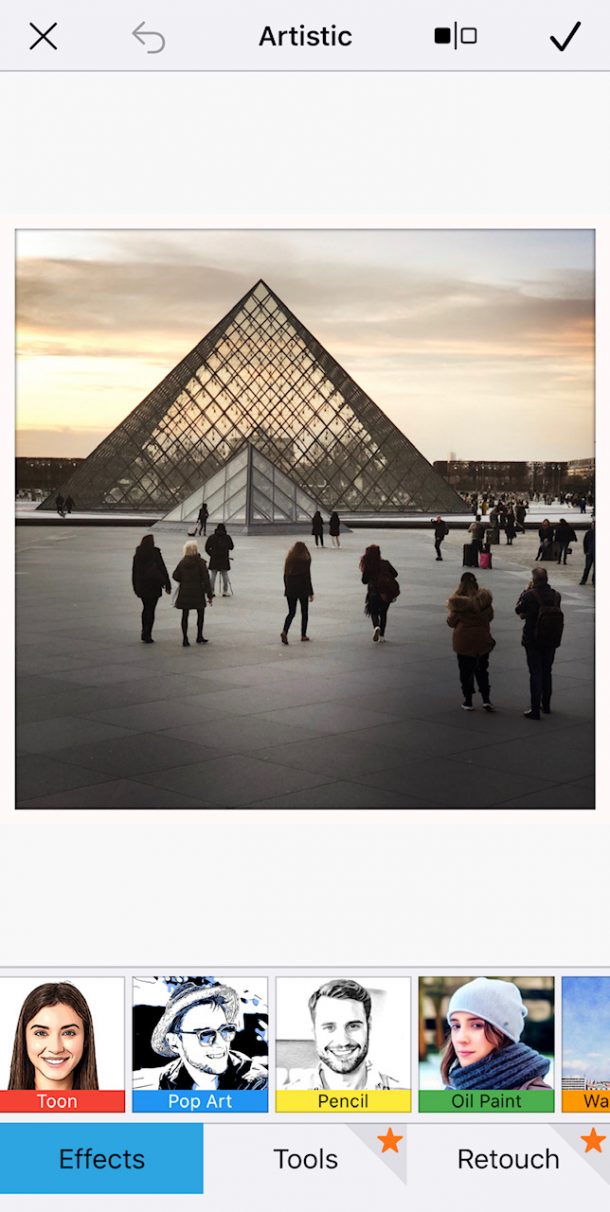Choose the Pop Art effect
This screenshot has height=1212, width=610.
click(x=200, y=1044)
